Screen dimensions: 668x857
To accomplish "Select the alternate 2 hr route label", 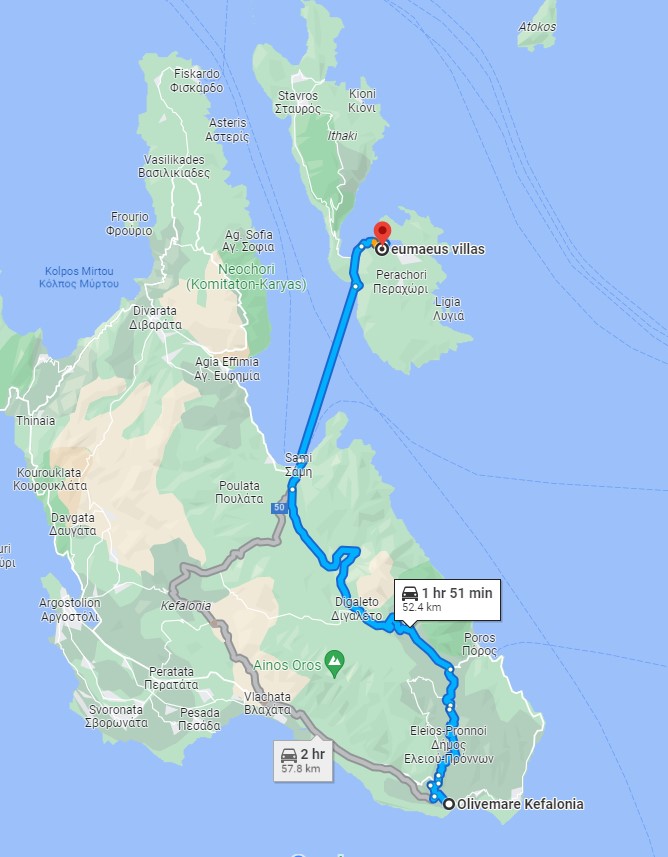I will (301, 760).
